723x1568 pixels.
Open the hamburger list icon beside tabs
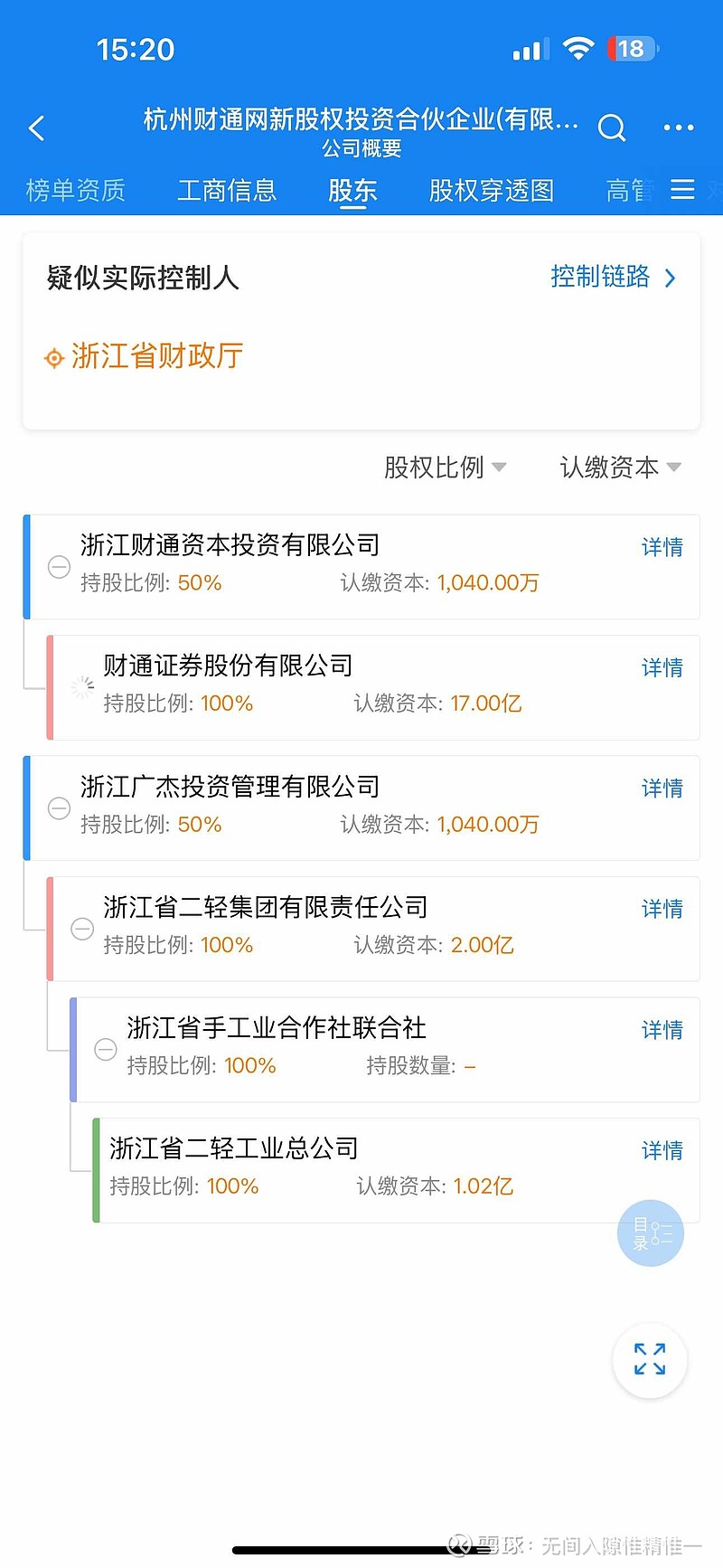click(x=683, y=189)
